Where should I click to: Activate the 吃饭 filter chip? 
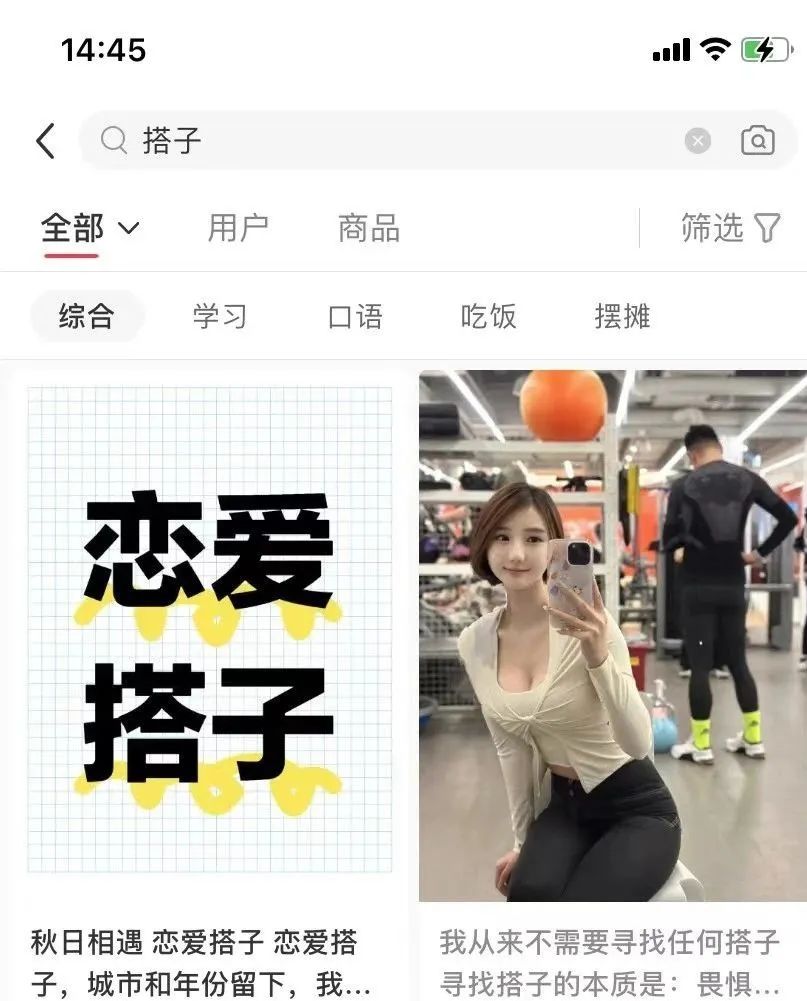pos(487,317)
